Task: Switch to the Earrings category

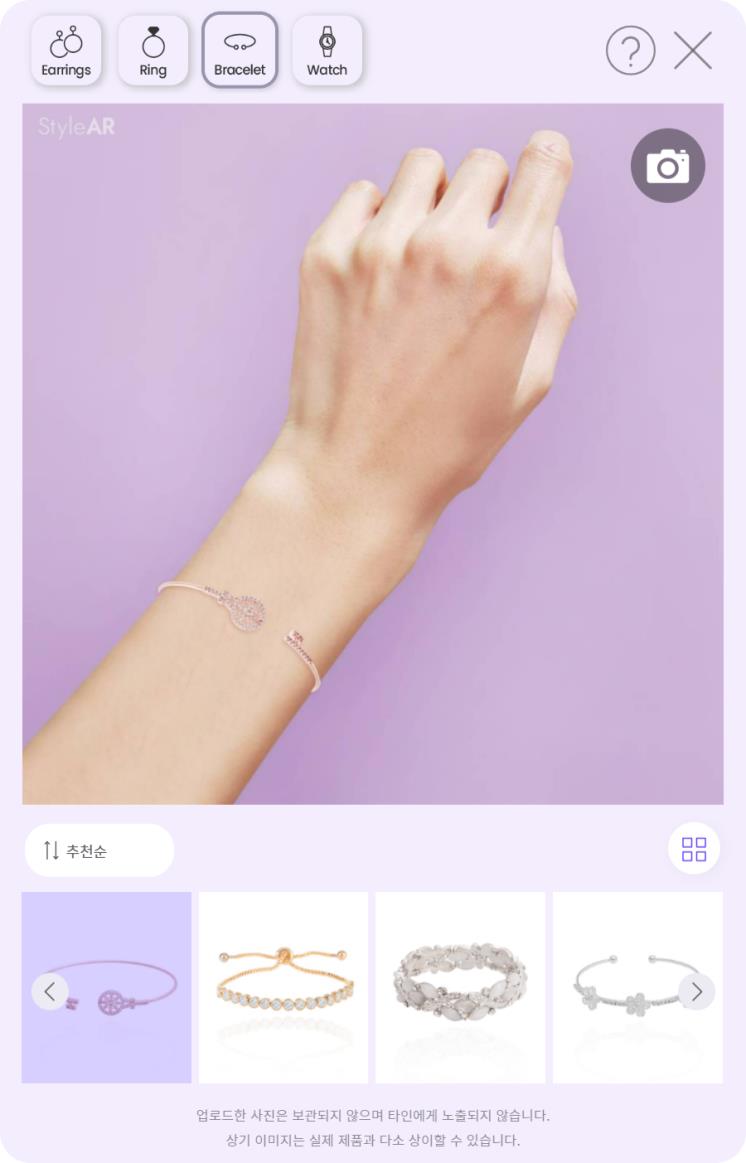Action: coord(66,50)
